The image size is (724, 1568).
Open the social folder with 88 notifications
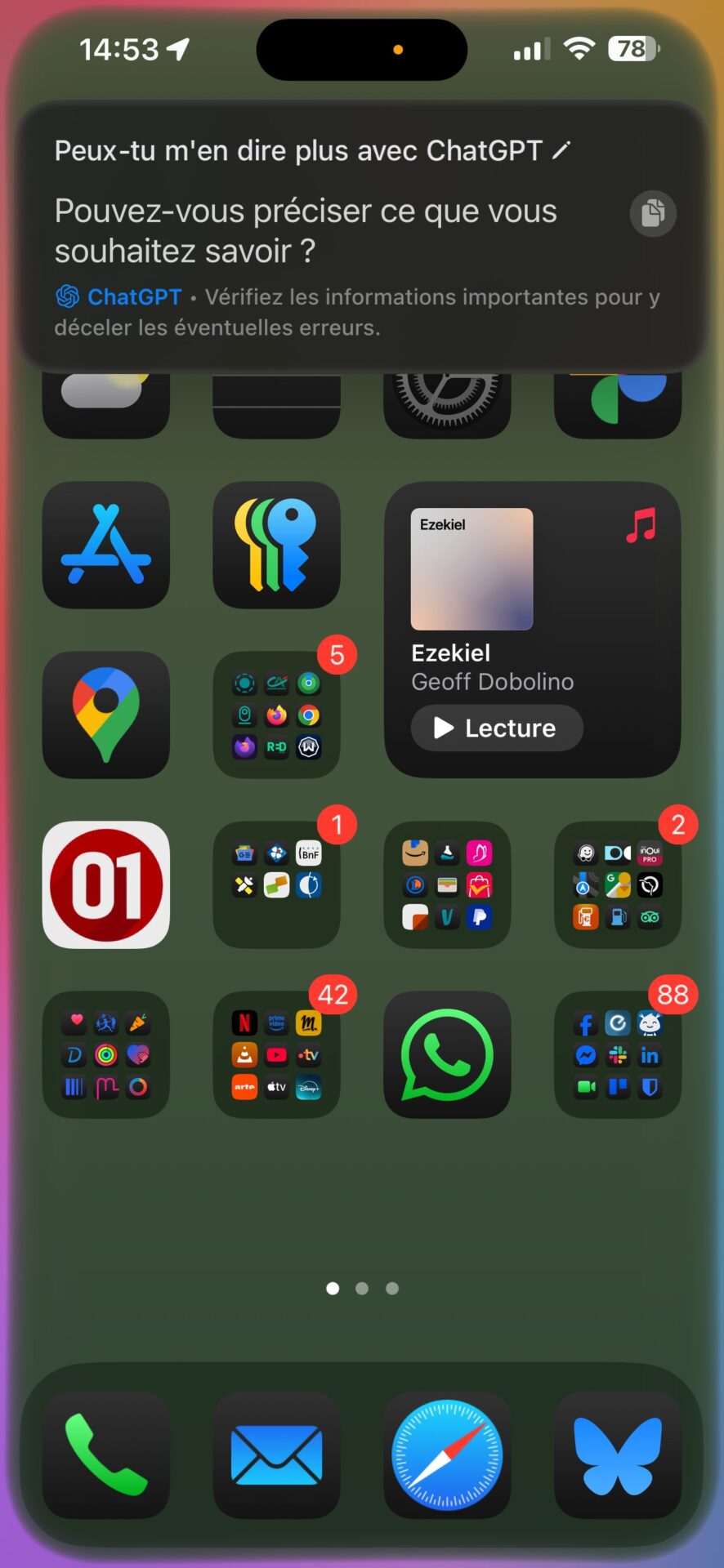(x=618, y=1054)
